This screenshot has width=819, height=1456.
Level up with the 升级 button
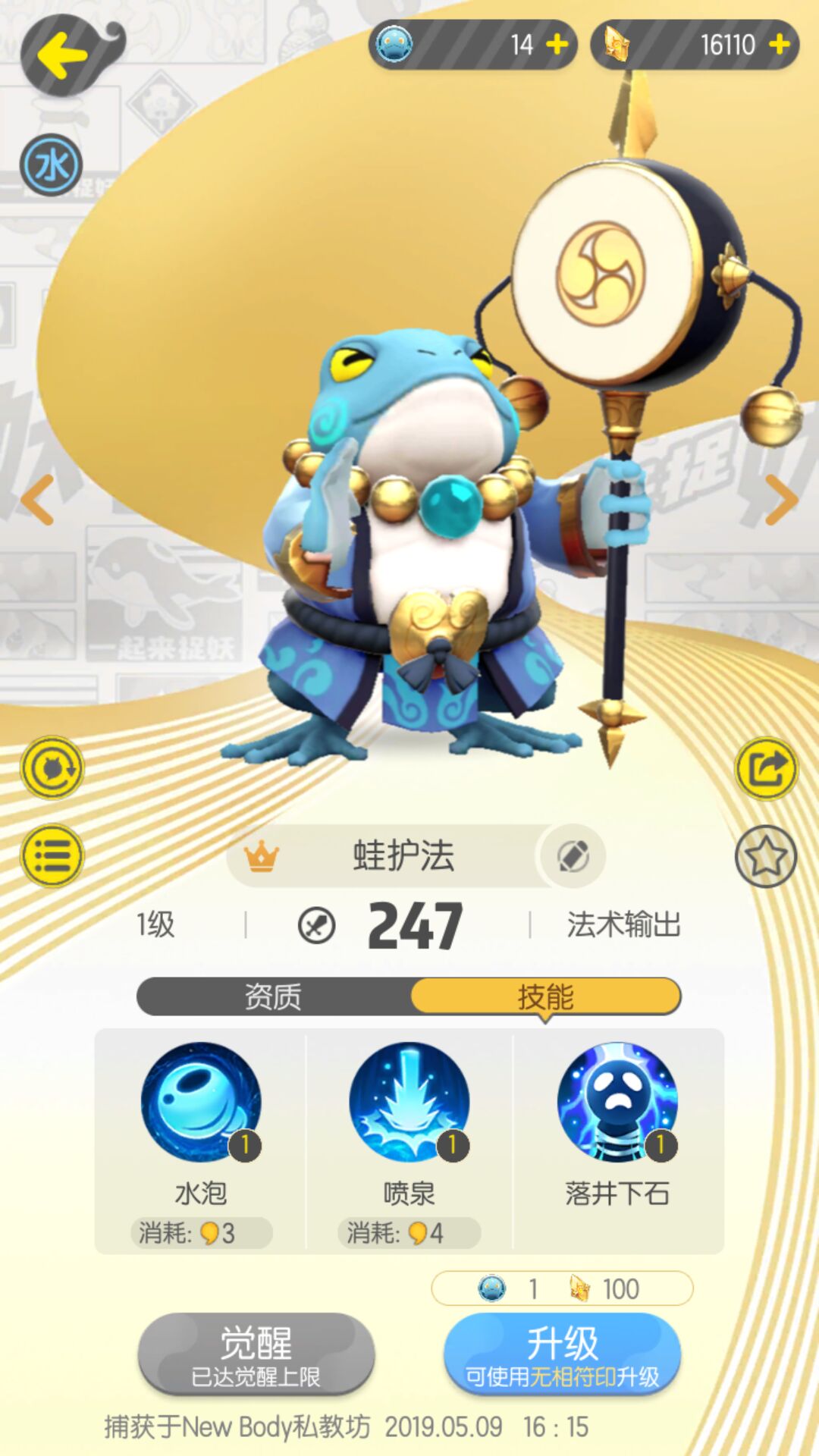[x=562, y=1354]
